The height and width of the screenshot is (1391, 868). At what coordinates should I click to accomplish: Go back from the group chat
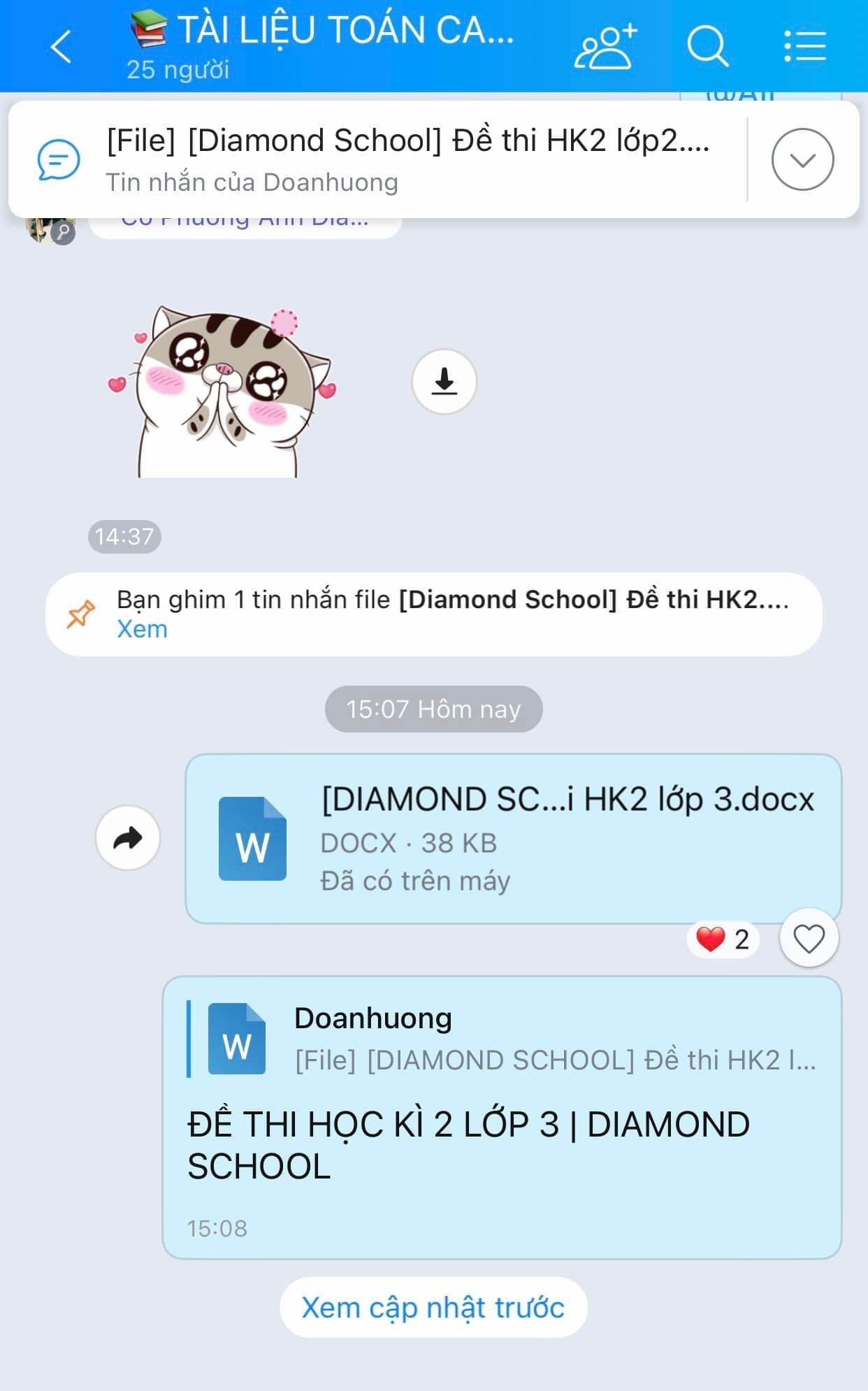[62, 47]
